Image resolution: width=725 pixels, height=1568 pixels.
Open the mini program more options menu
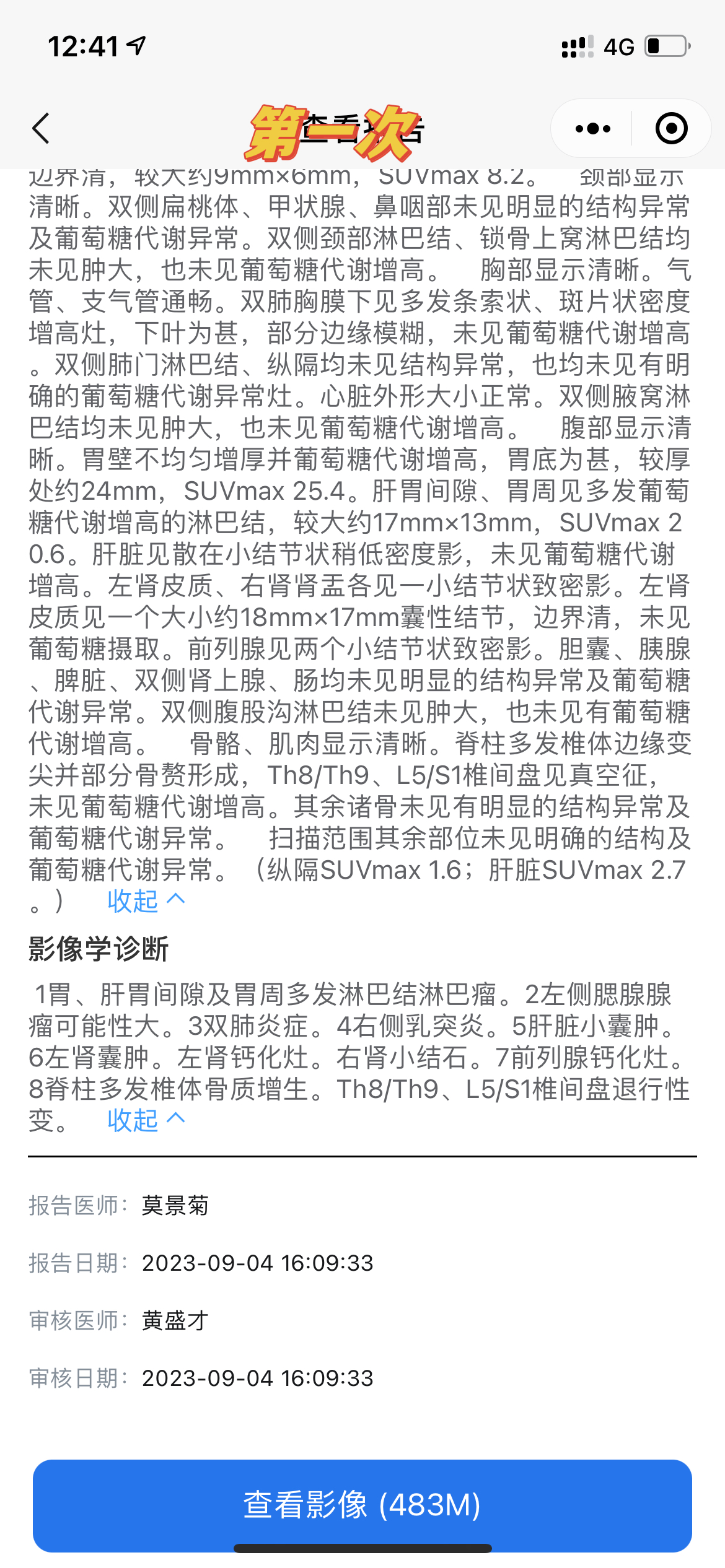click(592, 129)
